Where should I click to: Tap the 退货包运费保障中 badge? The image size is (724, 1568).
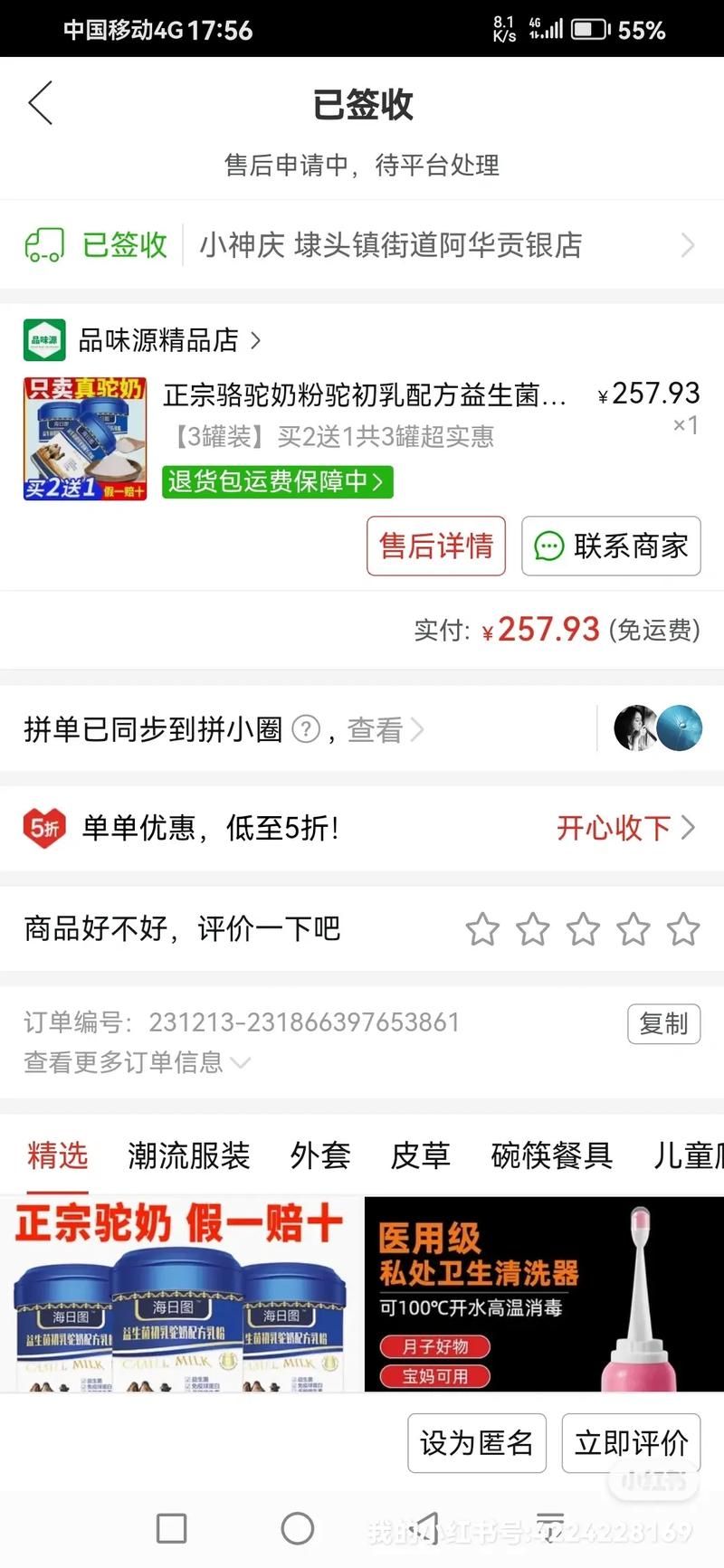pyautogui.click(x=278, y=480)
